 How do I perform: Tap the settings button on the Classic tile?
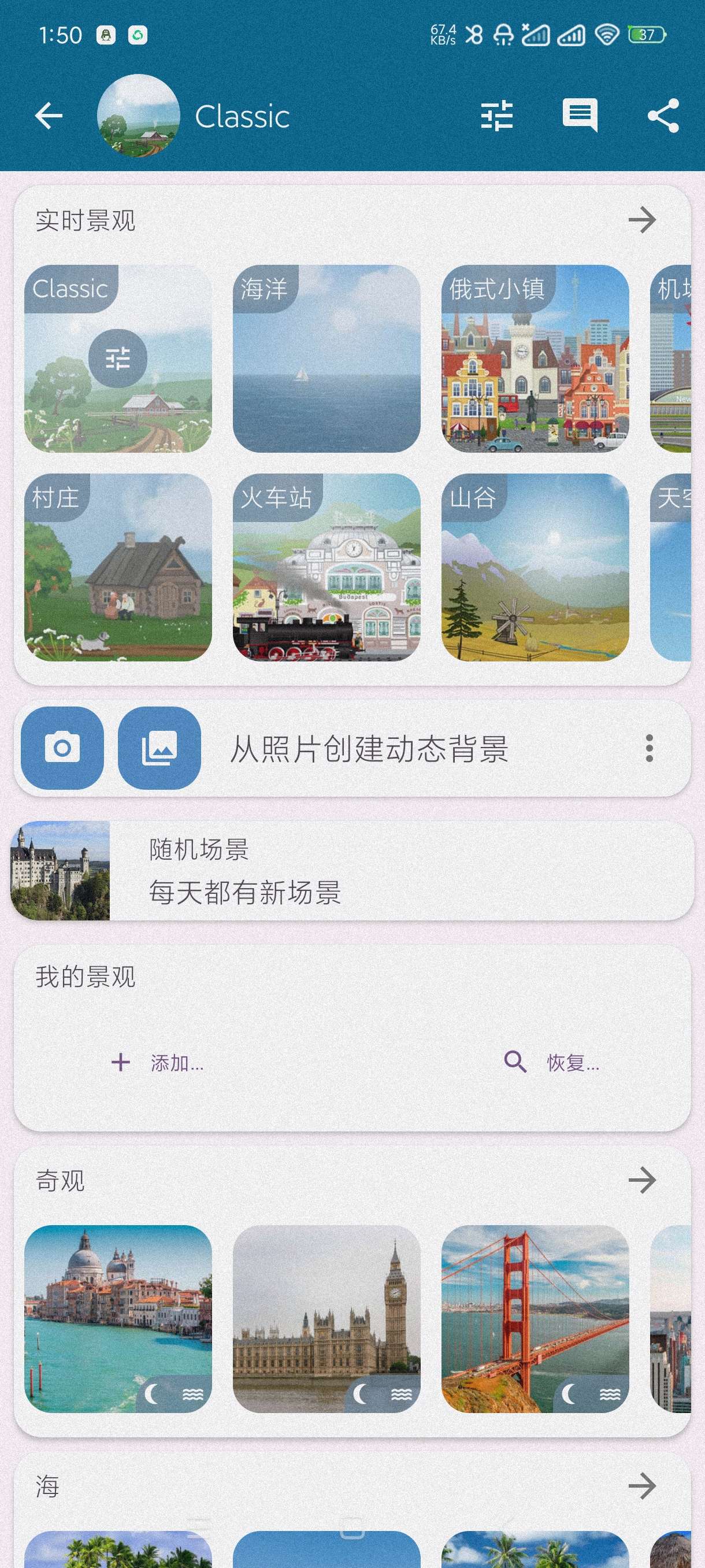pyautogui.click(x=118, y=358)
